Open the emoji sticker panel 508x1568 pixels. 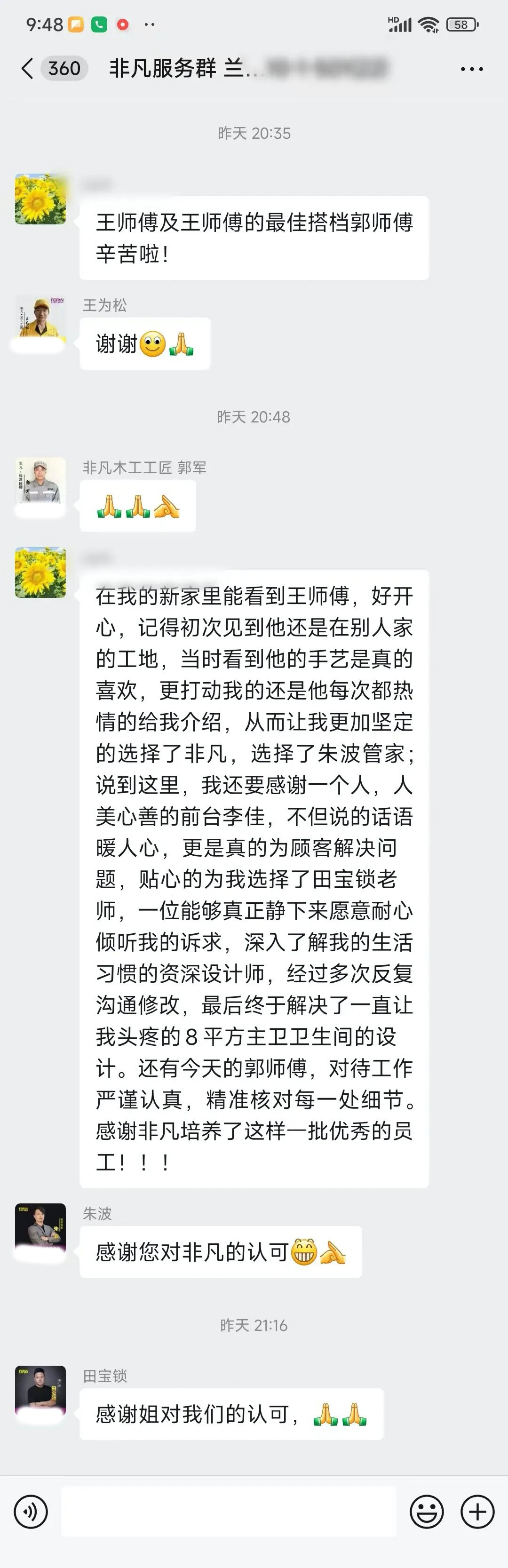coord(427,1512)
